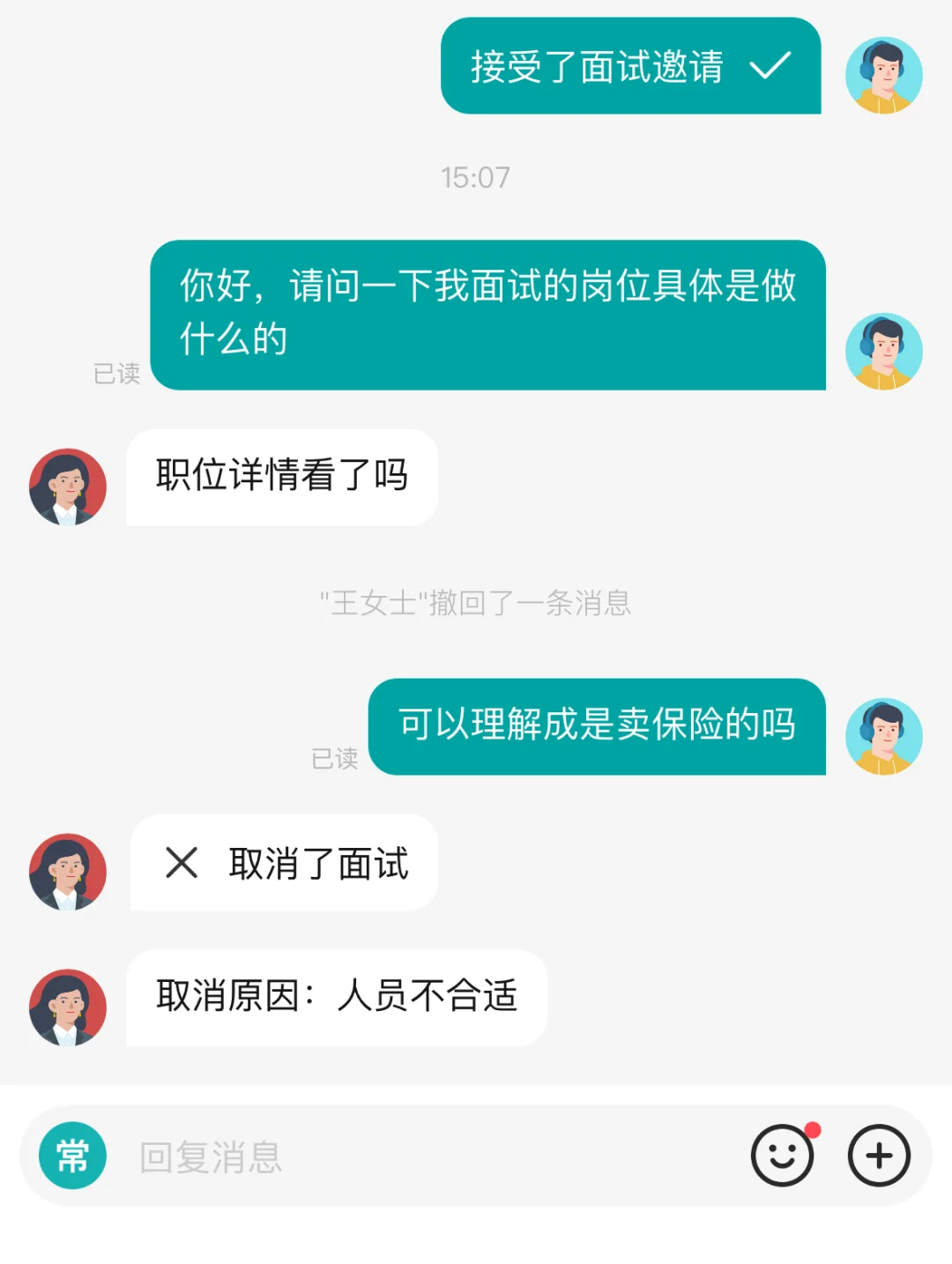Open the common phrases (常) shortcut
This screenshot has width=952, height=1264.
[71, 1155]
